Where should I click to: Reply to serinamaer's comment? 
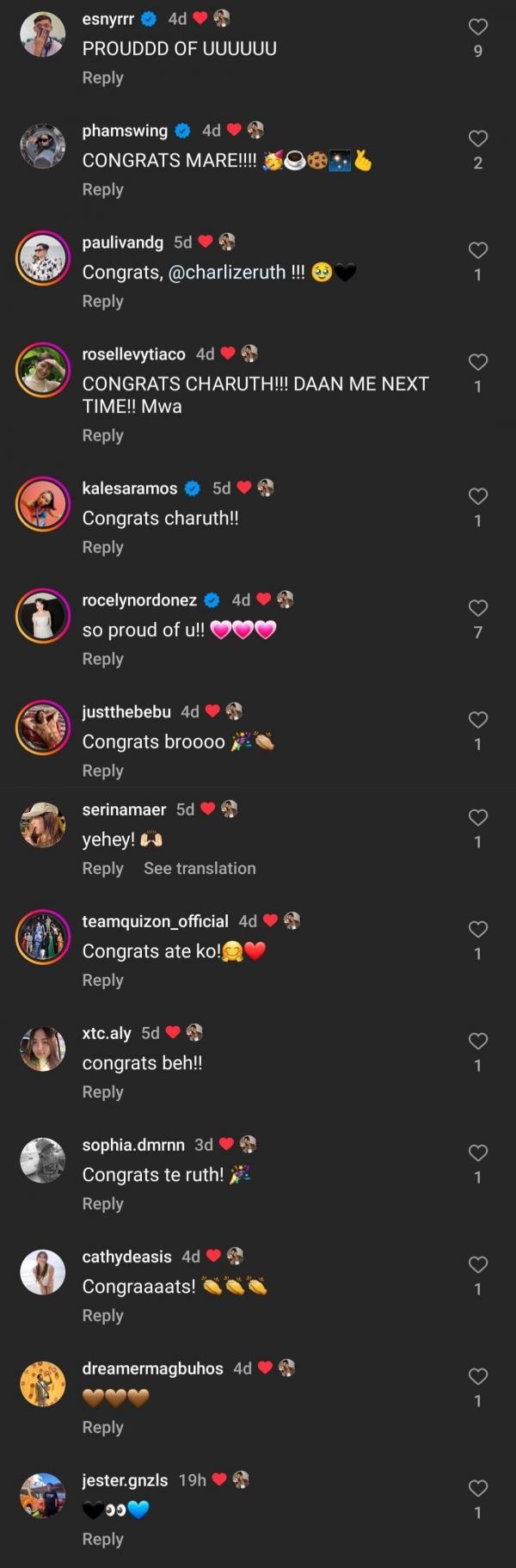click(x=102, y=869)
